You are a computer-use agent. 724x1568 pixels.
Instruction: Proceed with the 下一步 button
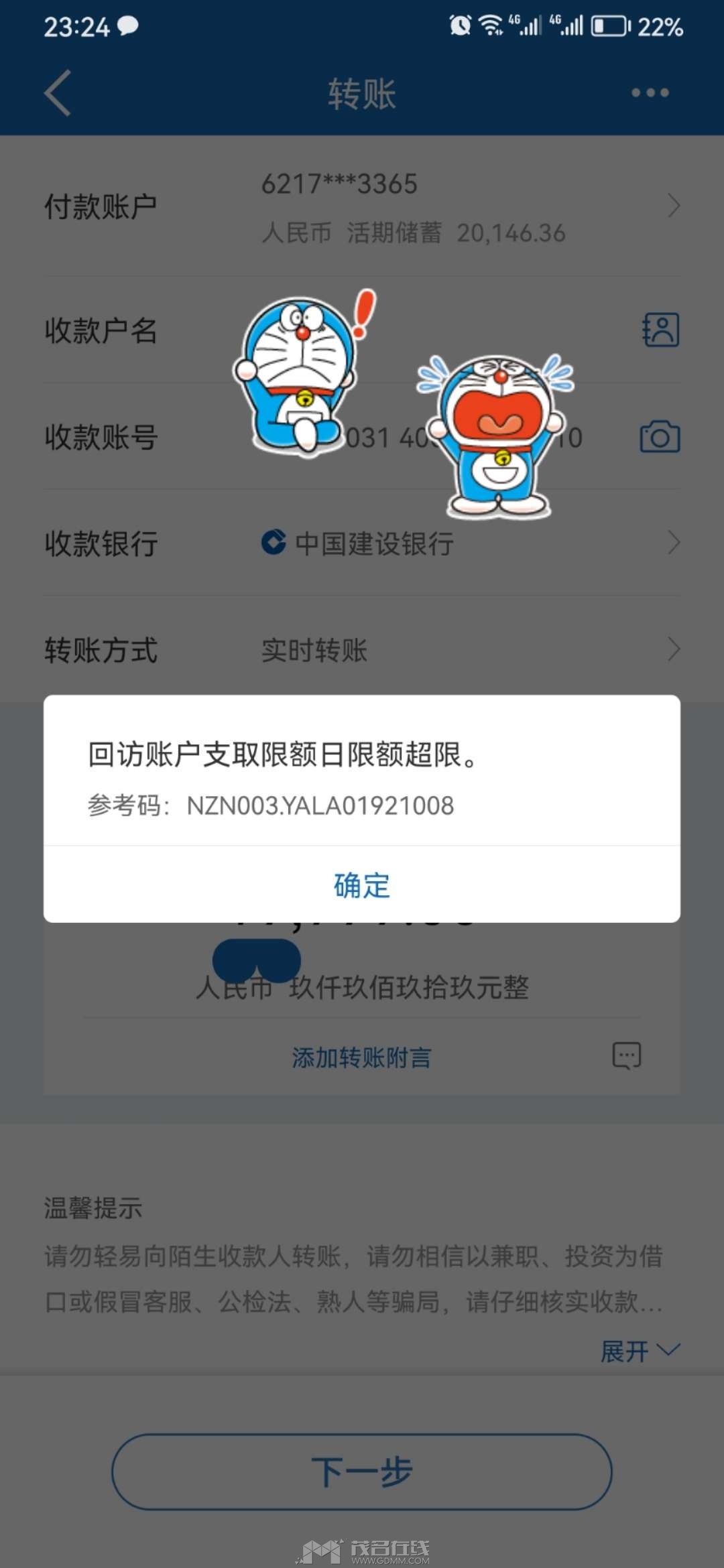(x=362, y=1472)
